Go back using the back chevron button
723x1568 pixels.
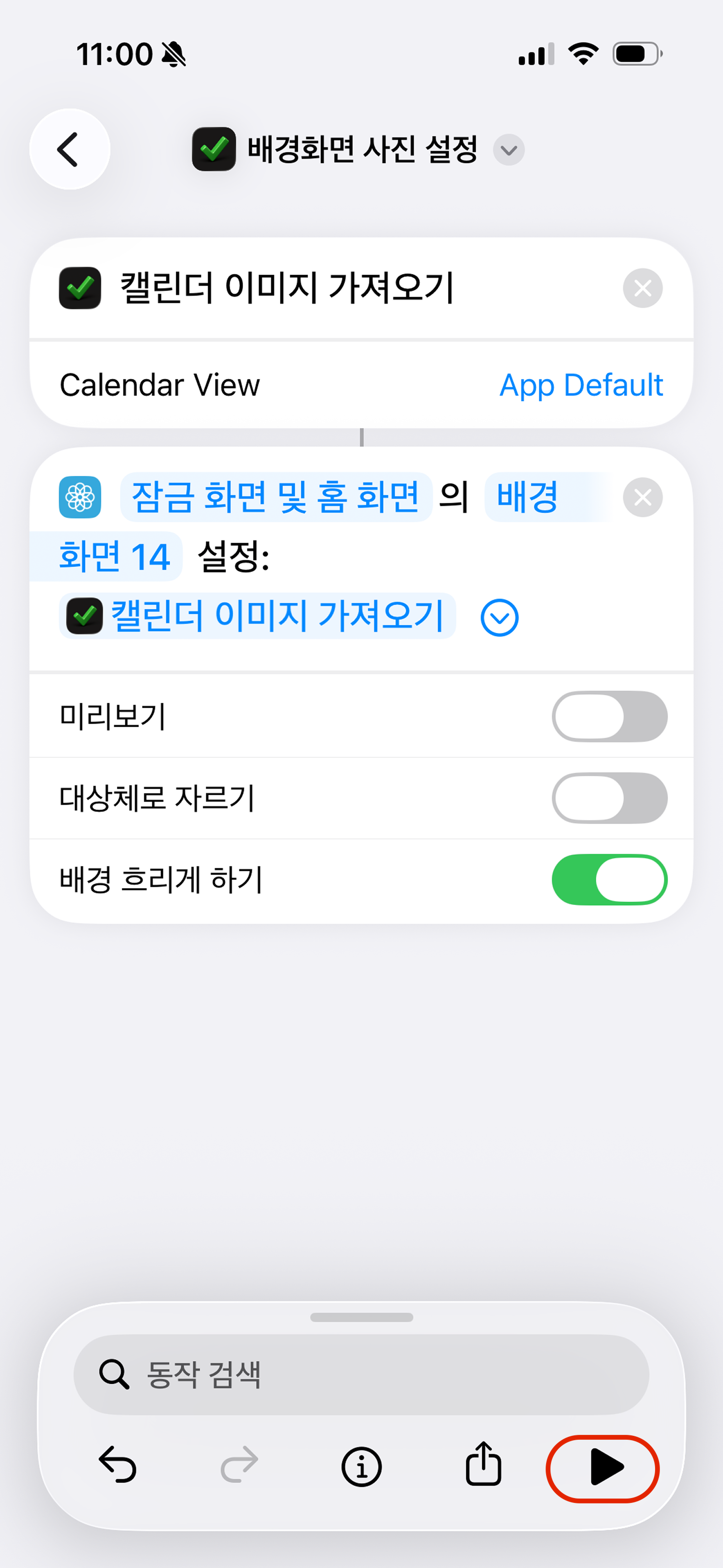coord(69,149)
